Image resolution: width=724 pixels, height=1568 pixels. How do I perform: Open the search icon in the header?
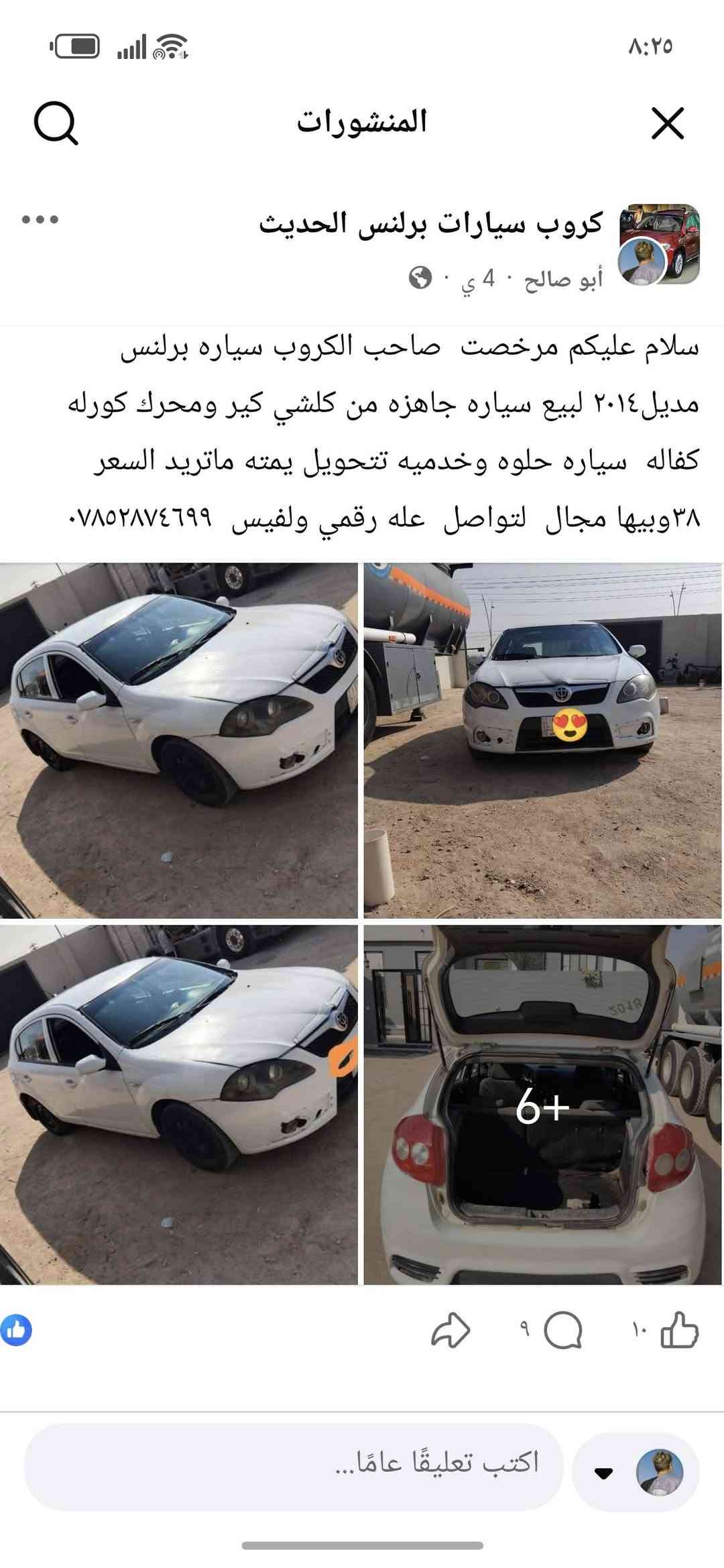click(x=56, y=123)
